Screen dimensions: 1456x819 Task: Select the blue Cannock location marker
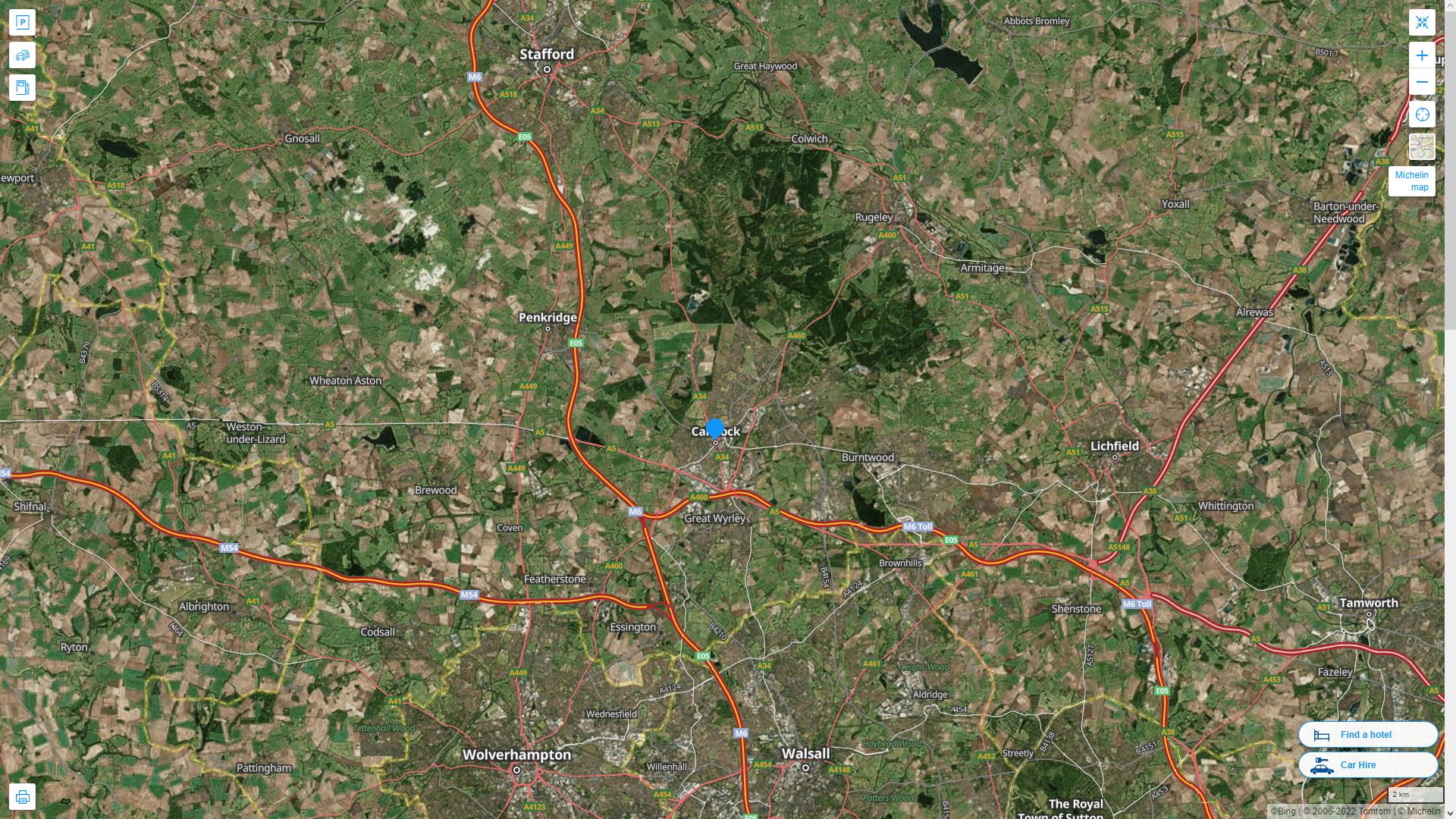pos(714,428)
